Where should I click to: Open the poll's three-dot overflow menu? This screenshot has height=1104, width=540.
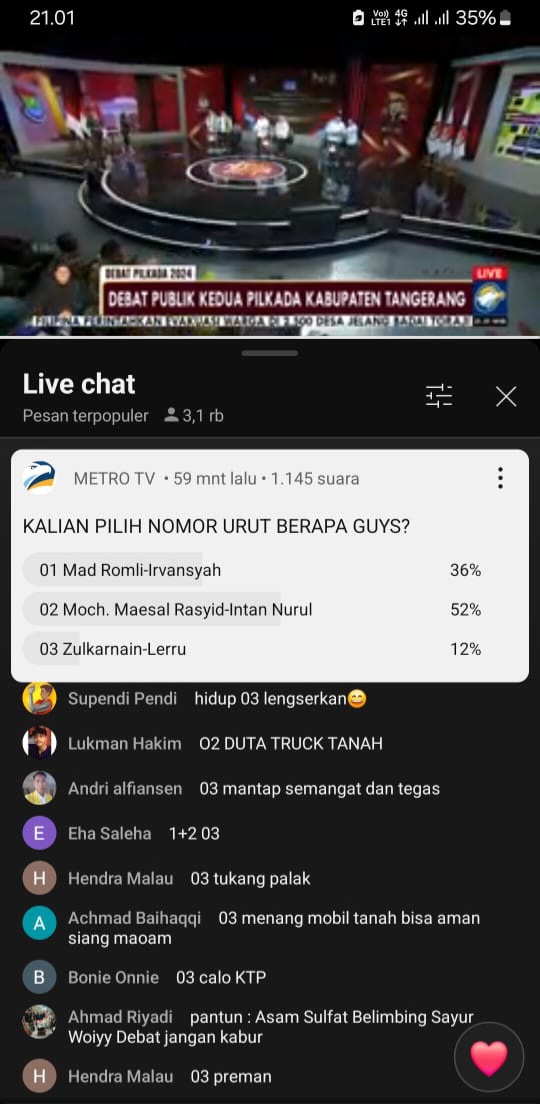point(500,478)
